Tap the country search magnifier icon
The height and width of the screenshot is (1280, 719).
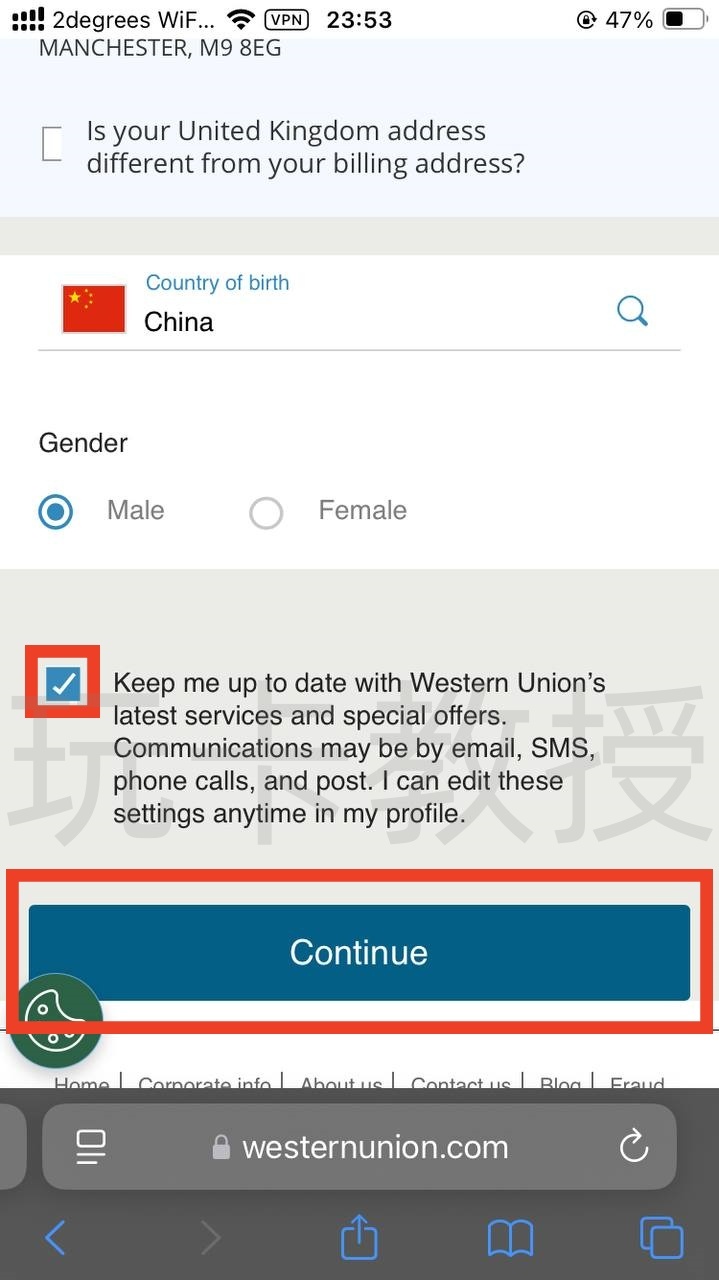click(632, 310)
